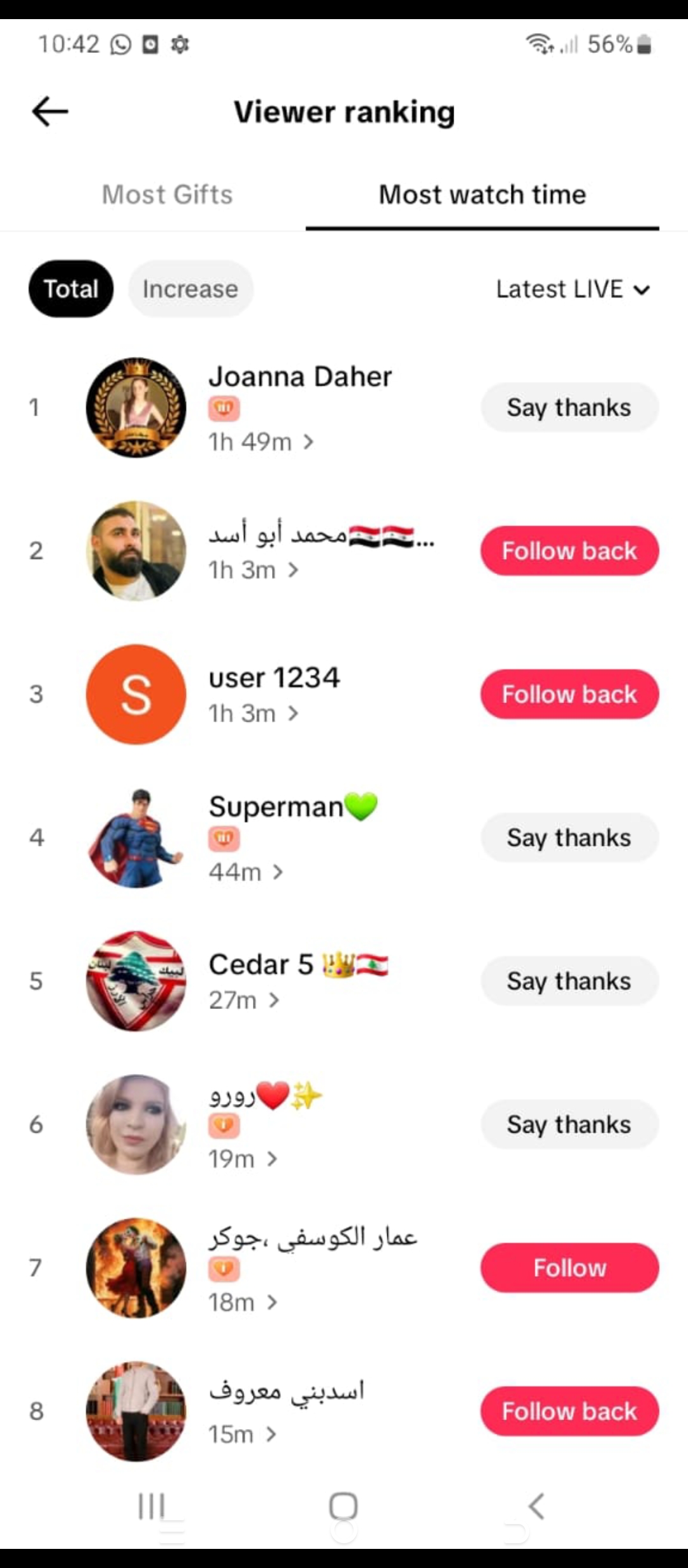Follow back the rank 8 viewer
This screenshot has width=688, height=1568.
pos(569,1411)
